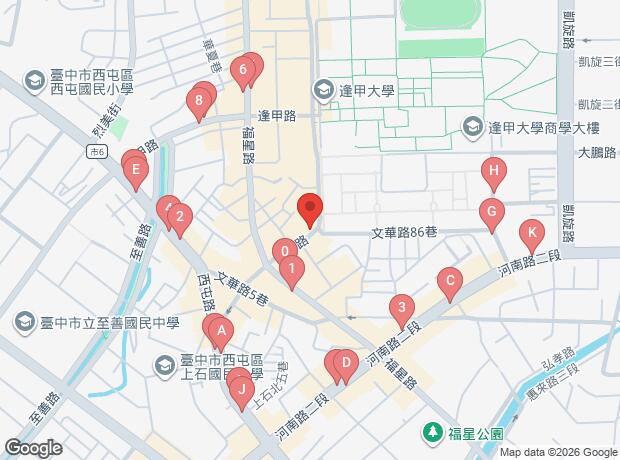Tap the pin labeled G

pyautogui.click(x=490, y=211)
